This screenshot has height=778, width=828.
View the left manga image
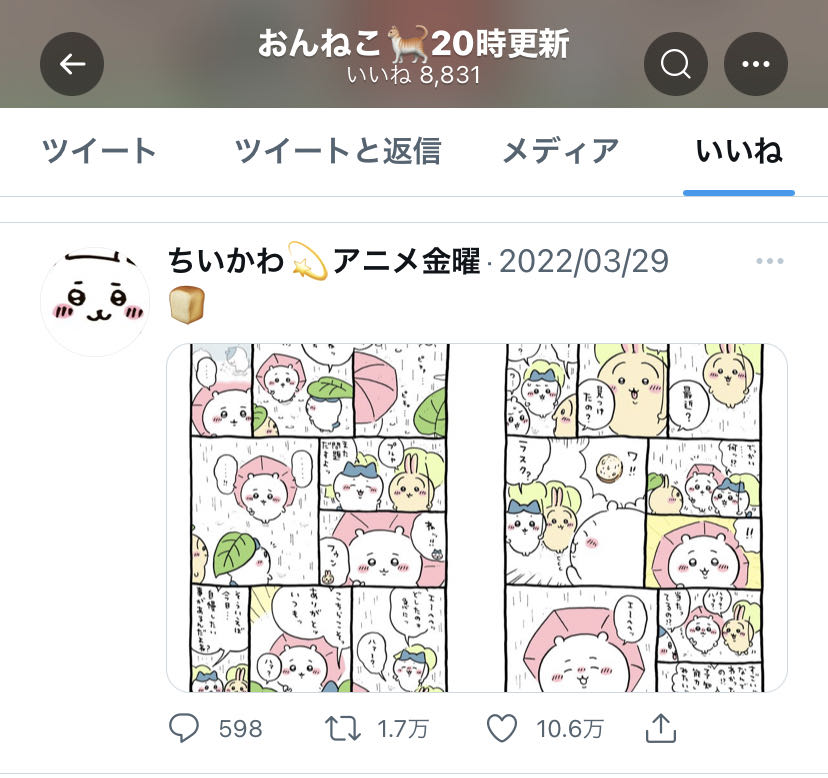pos(319,517)
